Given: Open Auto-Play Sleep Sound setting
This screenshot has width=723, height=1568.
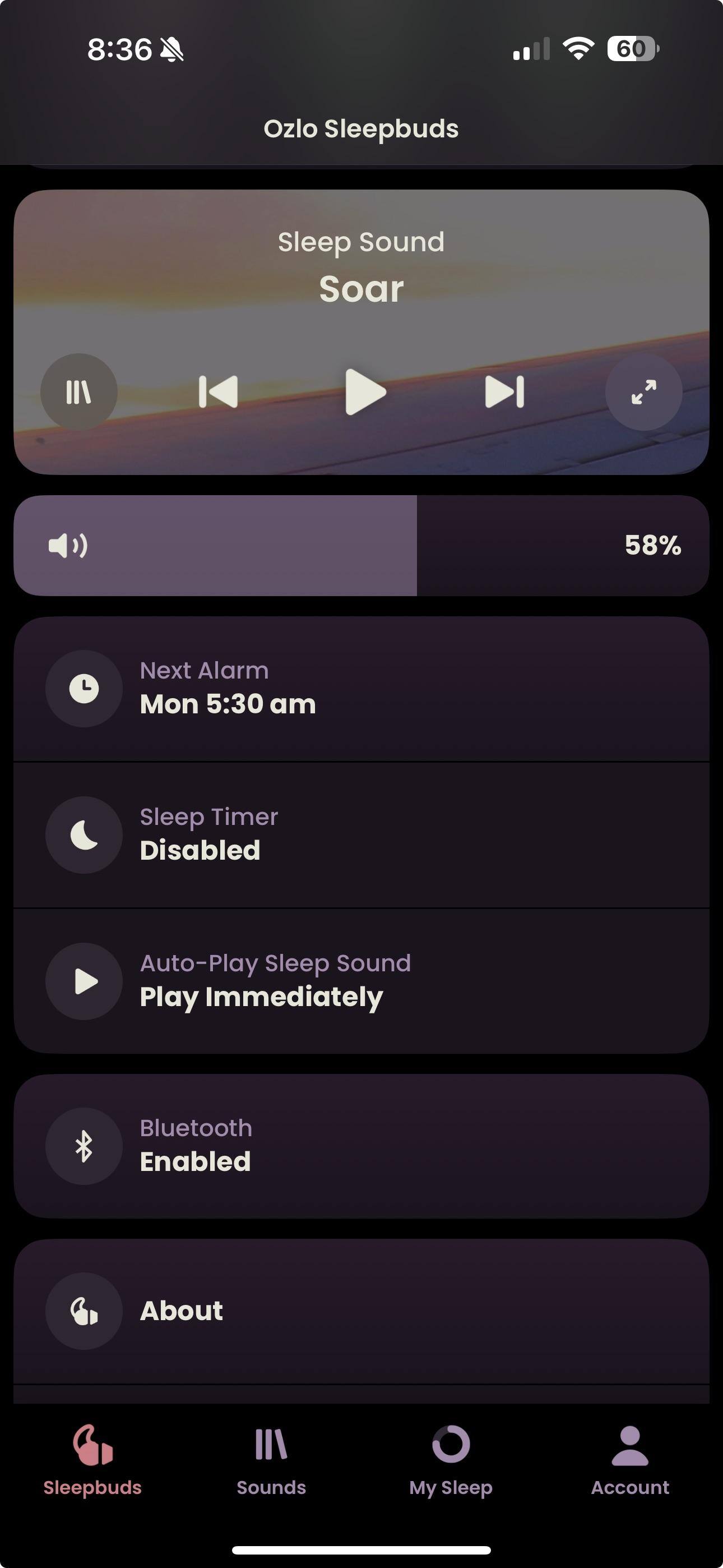Looking at the screenshot, I should coord(361,981).
